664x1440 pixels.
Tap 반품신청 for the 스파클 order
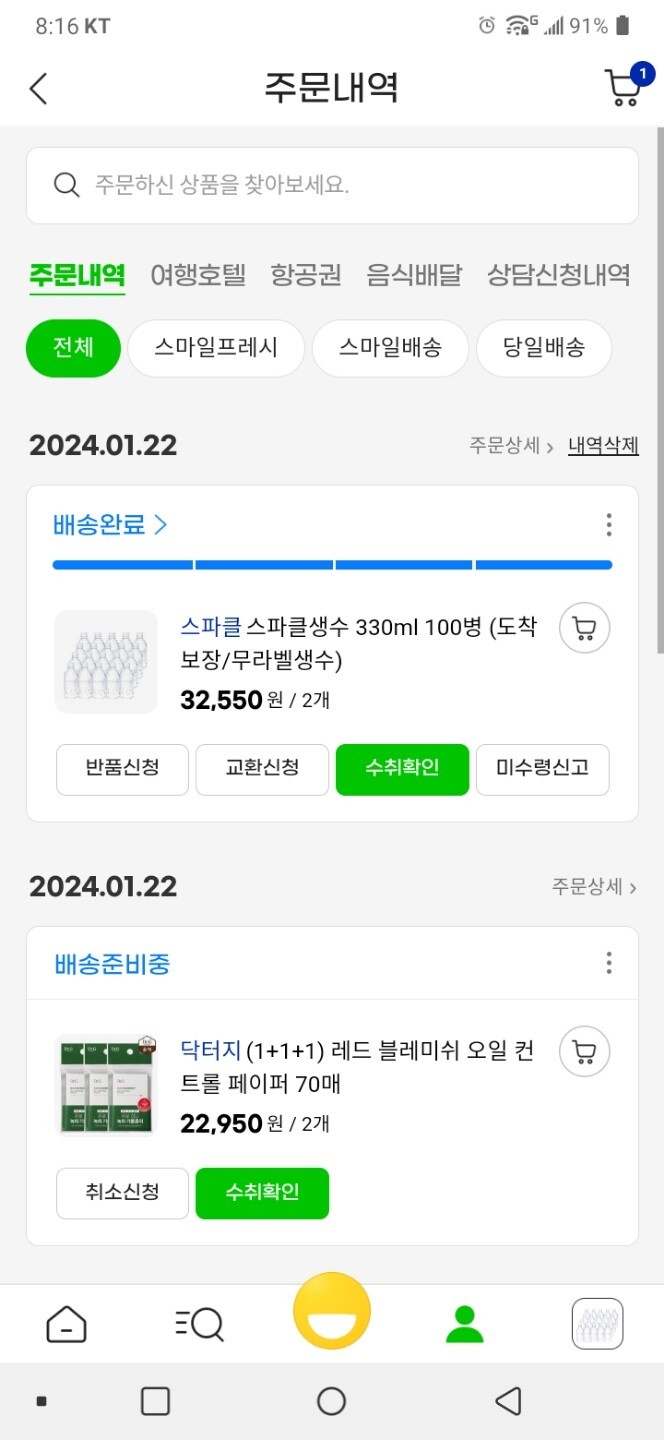click(122, 769)
